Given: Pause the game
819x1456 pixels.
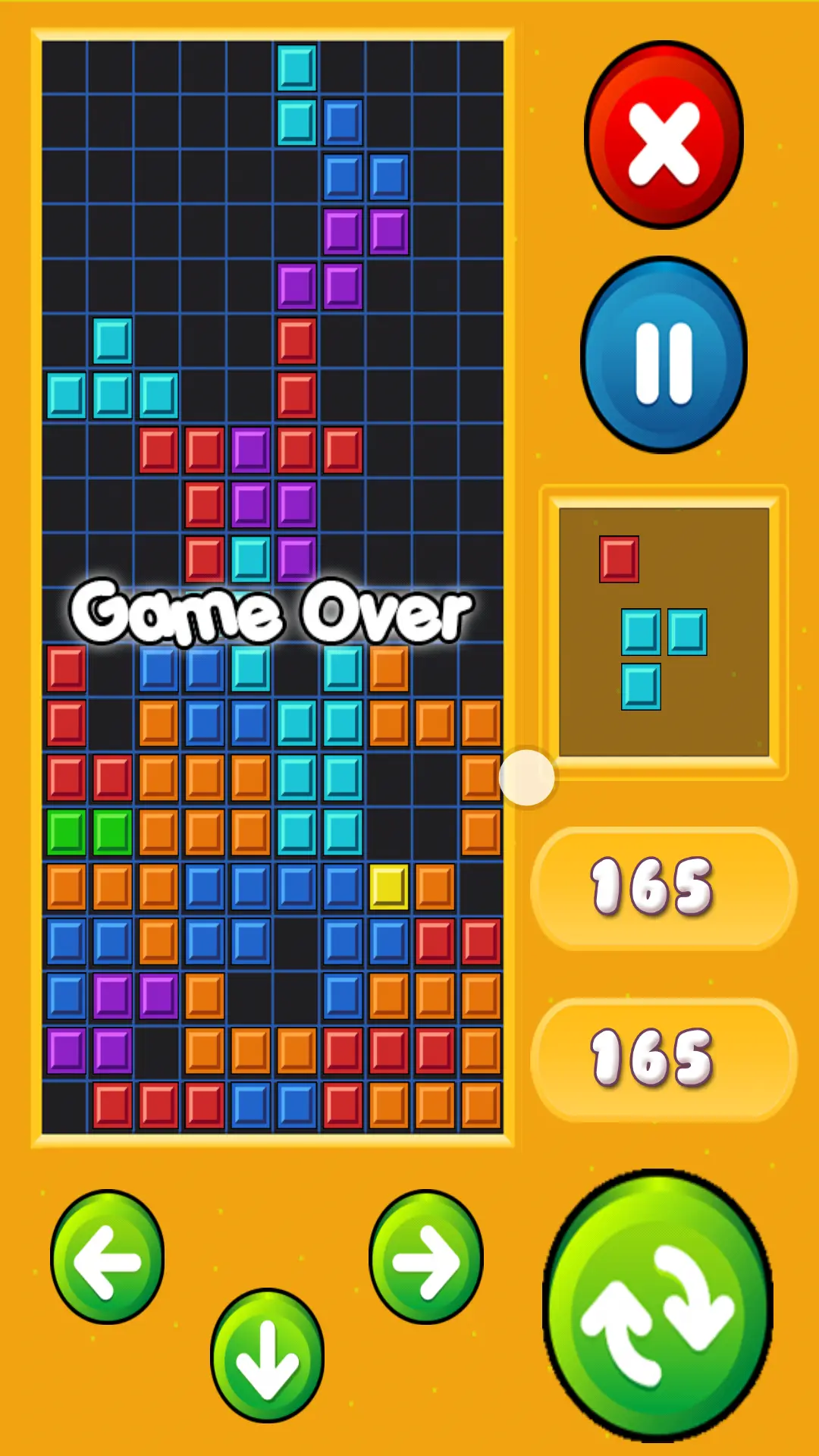Looking at the screenshot, I should tap(664, 355).
